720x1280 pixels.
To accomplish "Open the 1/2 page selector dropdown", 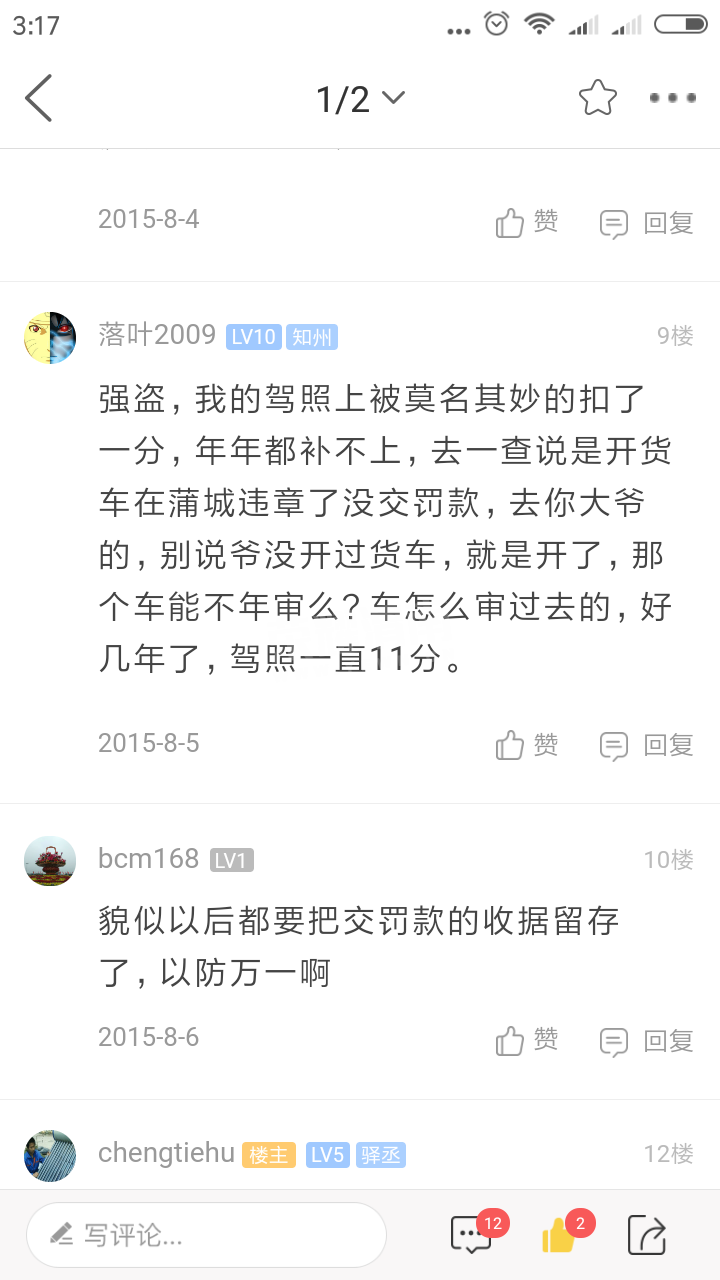I will pos(360,98).
